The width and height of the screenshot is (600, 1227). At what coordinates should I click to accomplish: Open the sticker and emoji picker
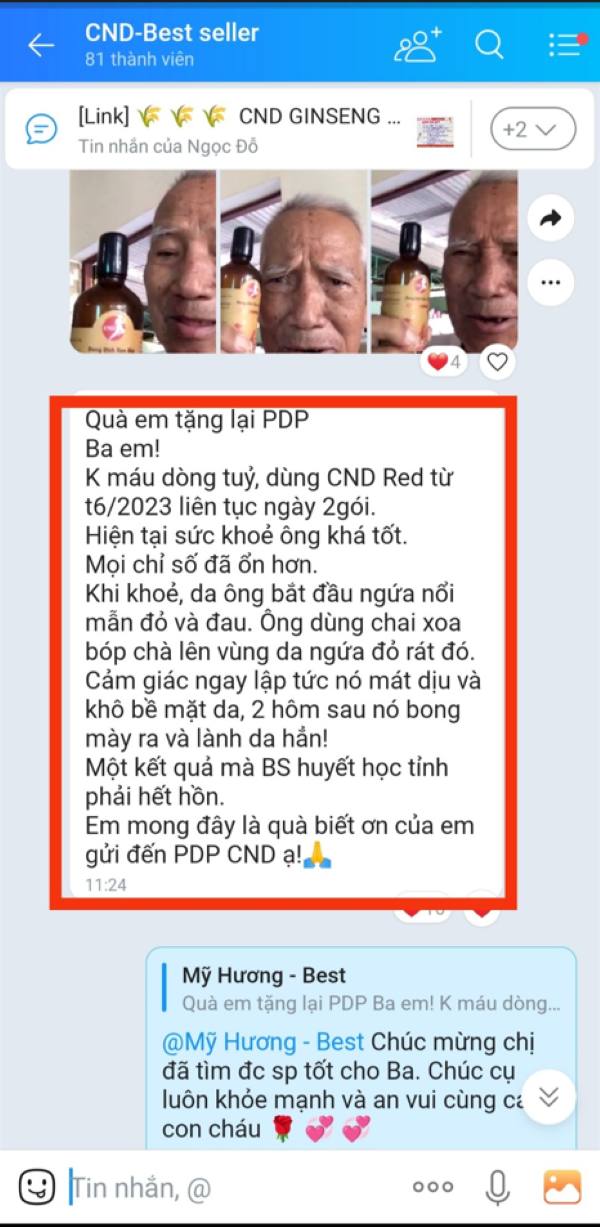36,1187
